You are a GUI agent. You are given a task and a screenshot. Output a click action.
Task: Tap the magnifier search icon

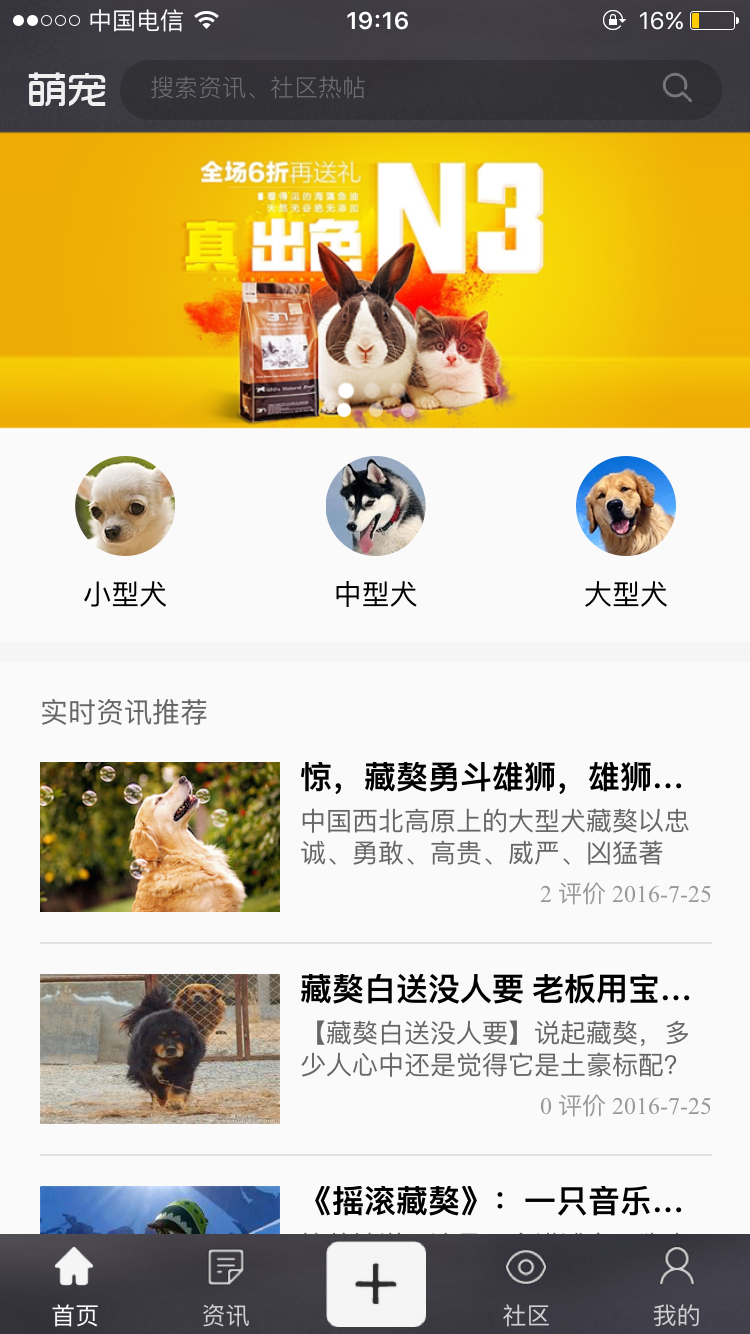677,88
